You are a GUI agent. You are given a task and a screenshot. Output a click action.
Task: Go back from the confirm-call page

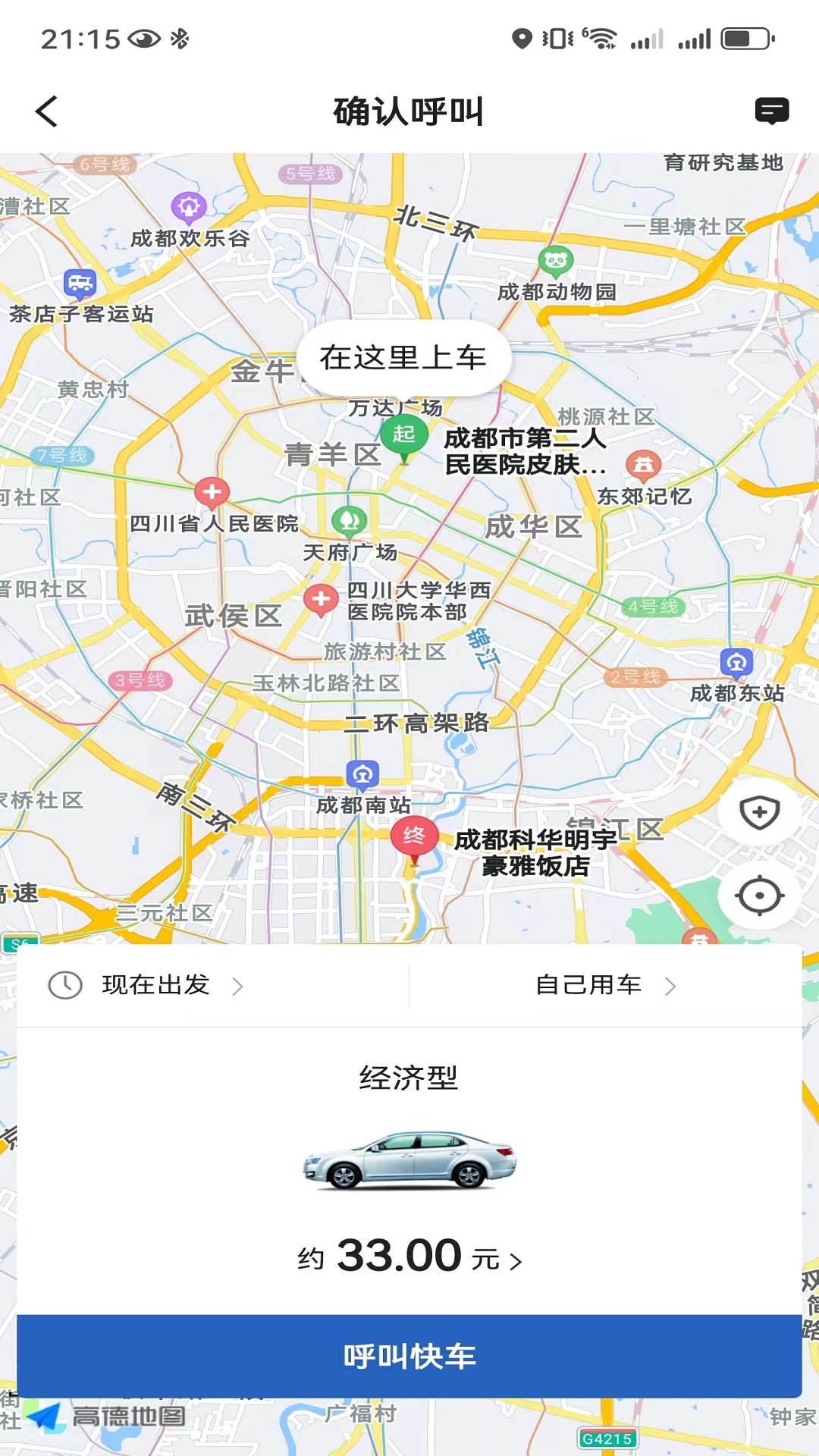pos(47,111)
